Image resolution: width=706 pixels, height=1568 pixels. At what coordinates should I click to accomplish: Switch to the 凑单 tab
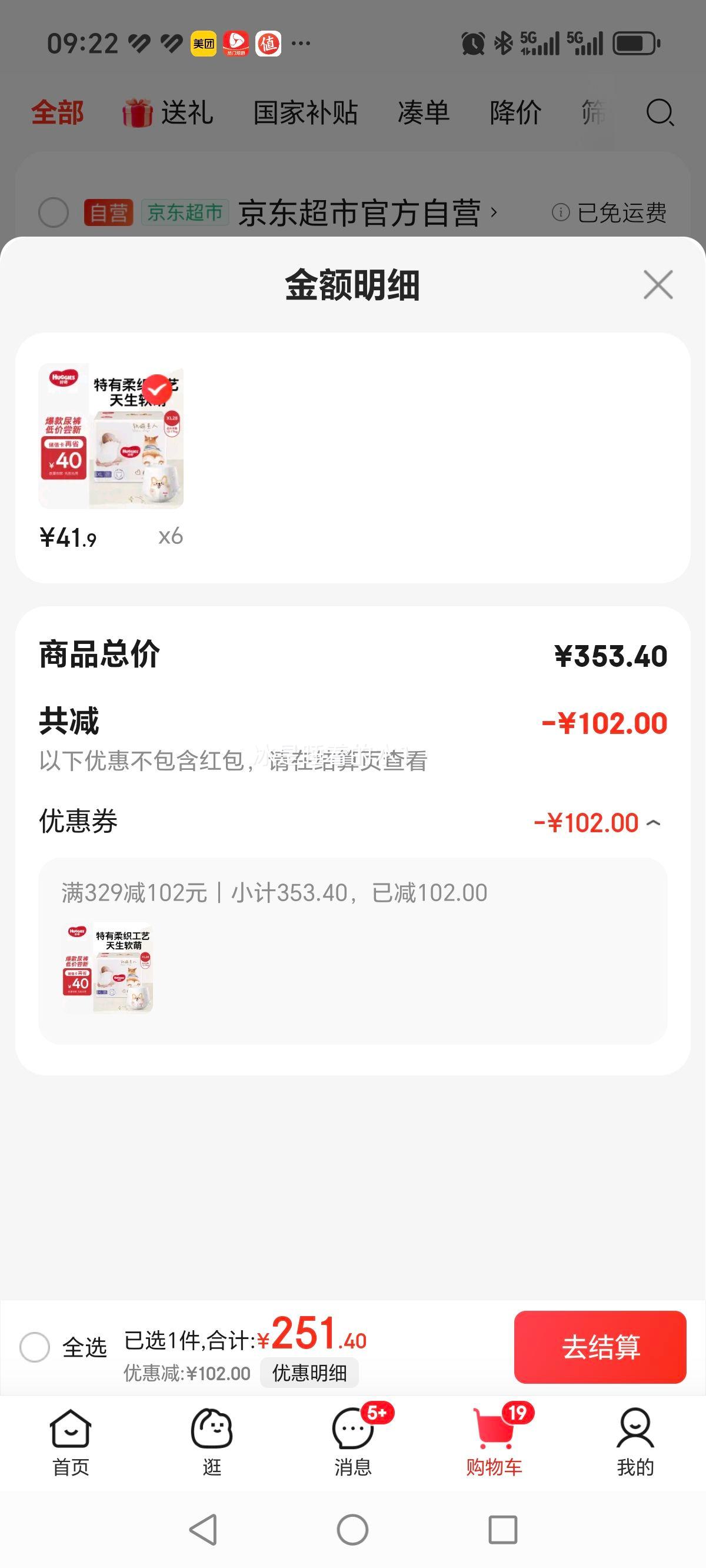tap(425, 113)
